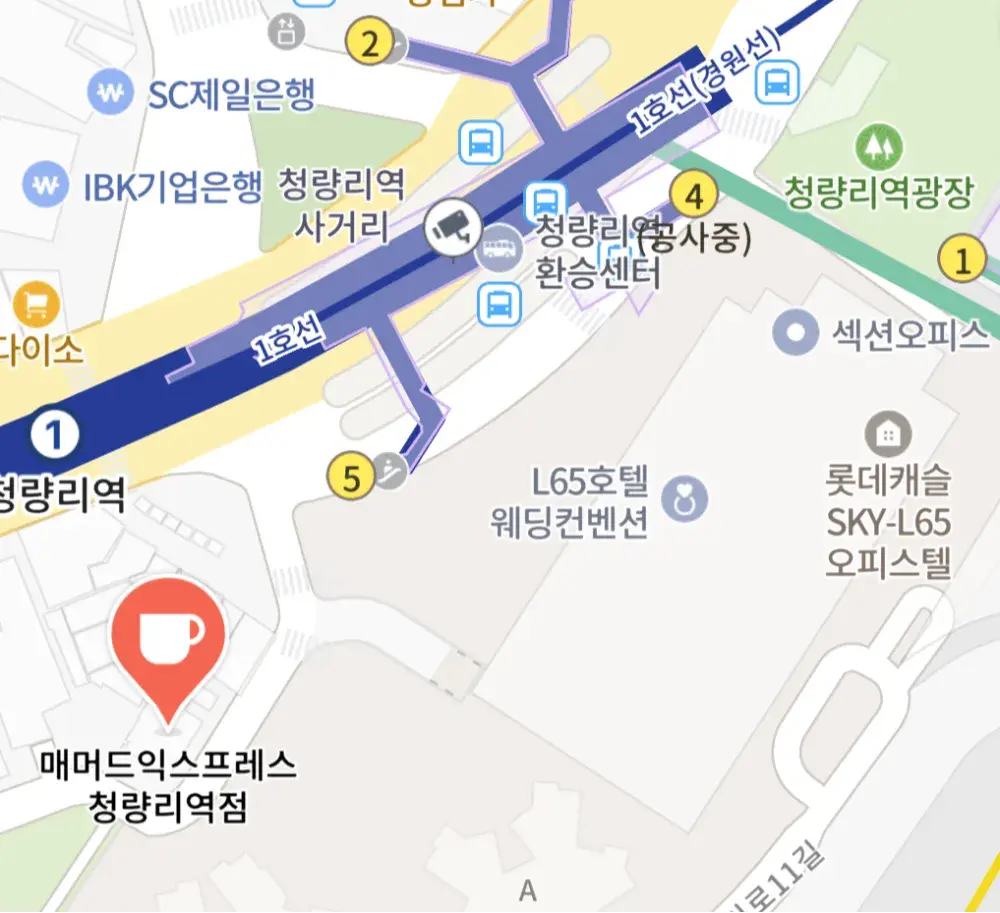Select 롯데캐슬 SKY-L65 오피스텔 marker
This screenshot has height=913, width=1000.
tap(886, 433)
